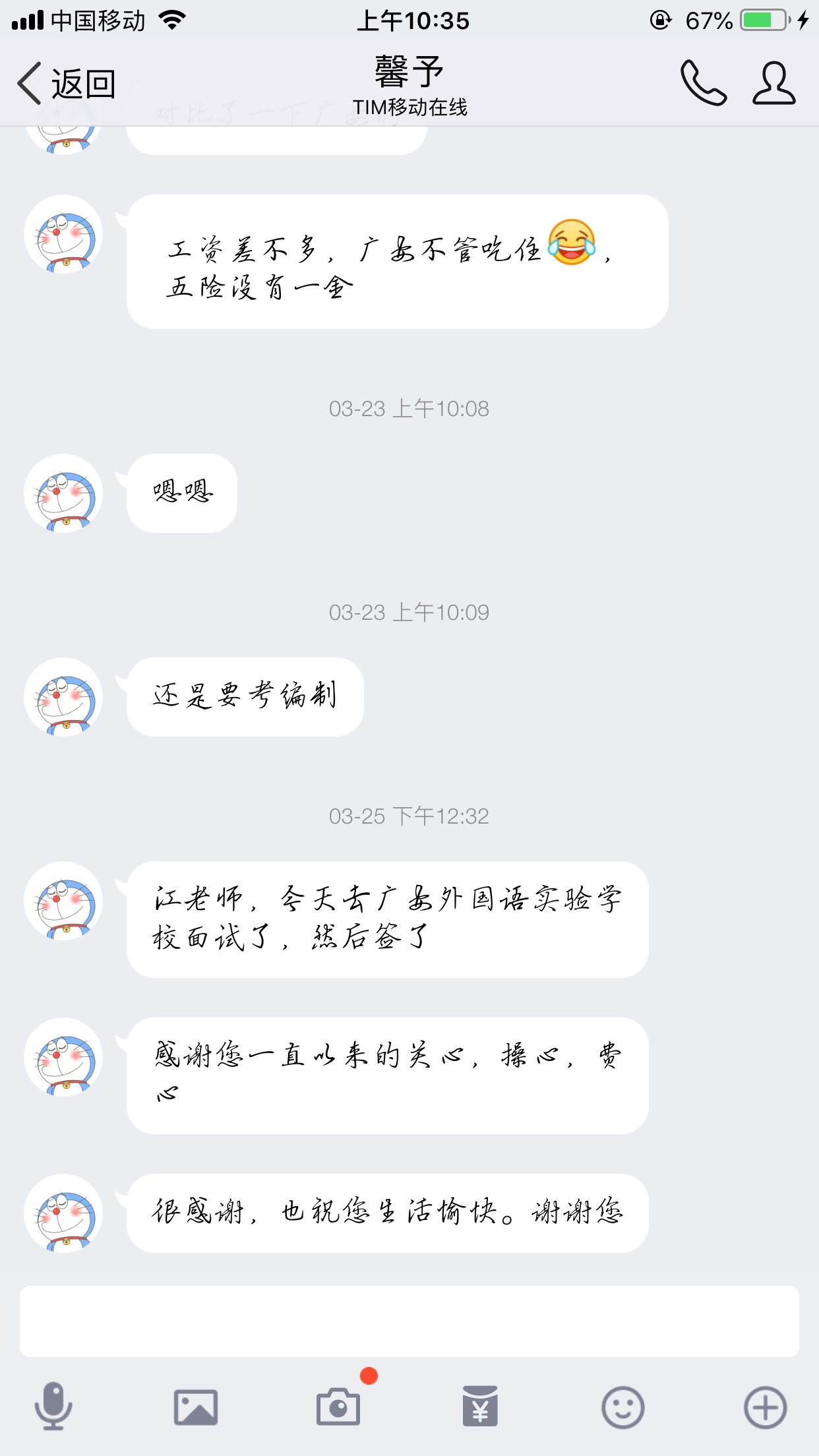Start a voice call with 馨予

[703, 84]
